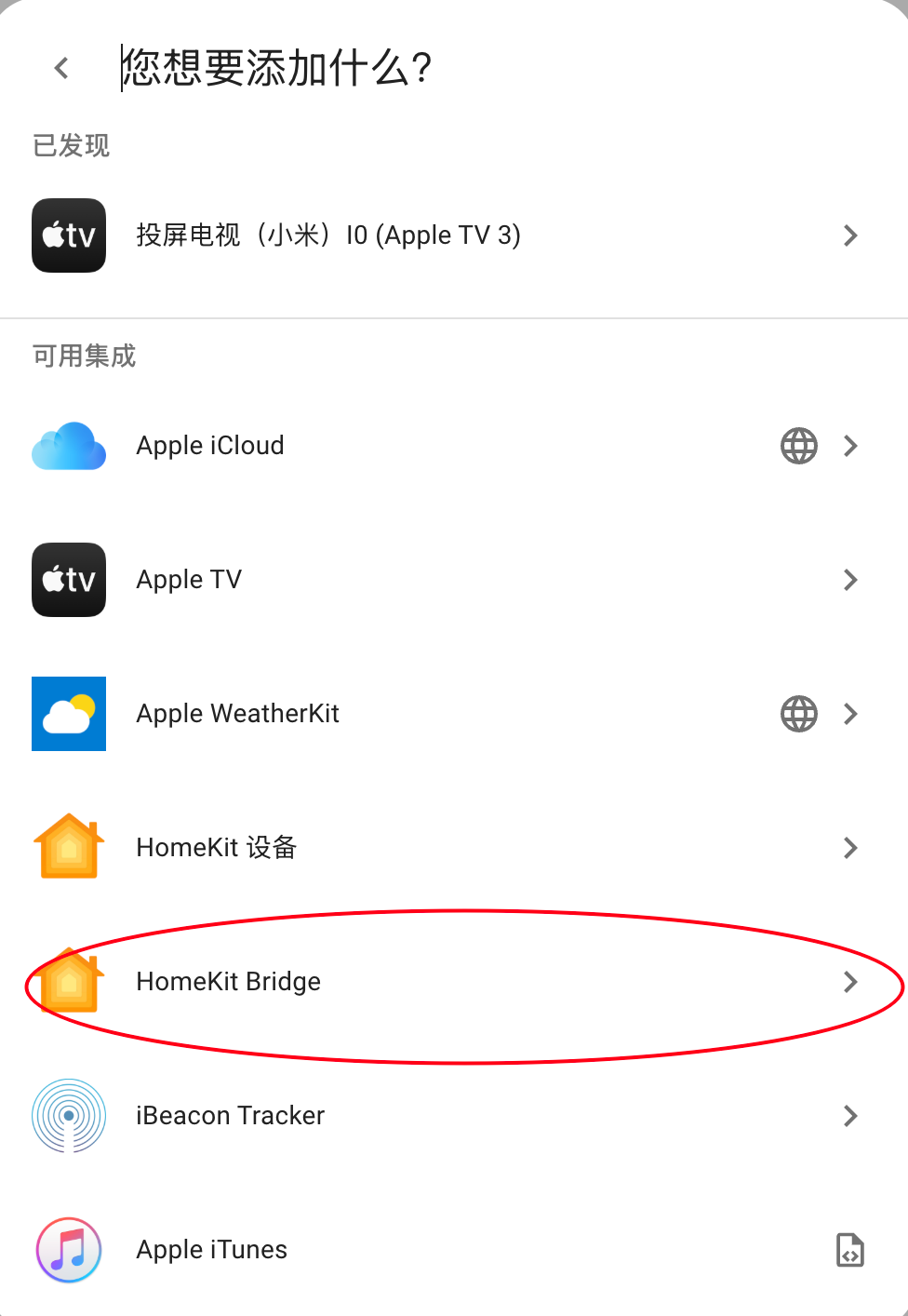The width and height of the screenshot is (908, 1316).
Task: Click the HomeKit 设备 house icon
Action: [69, 847]
